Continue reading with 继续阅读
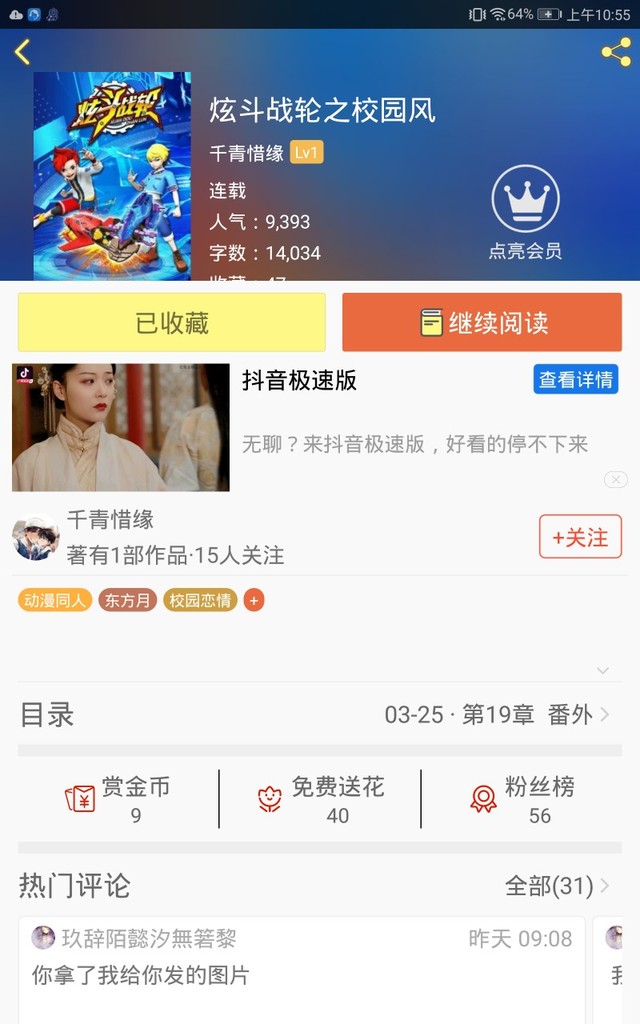Viewport: 640px width, 1024px height. pos(482,323)
